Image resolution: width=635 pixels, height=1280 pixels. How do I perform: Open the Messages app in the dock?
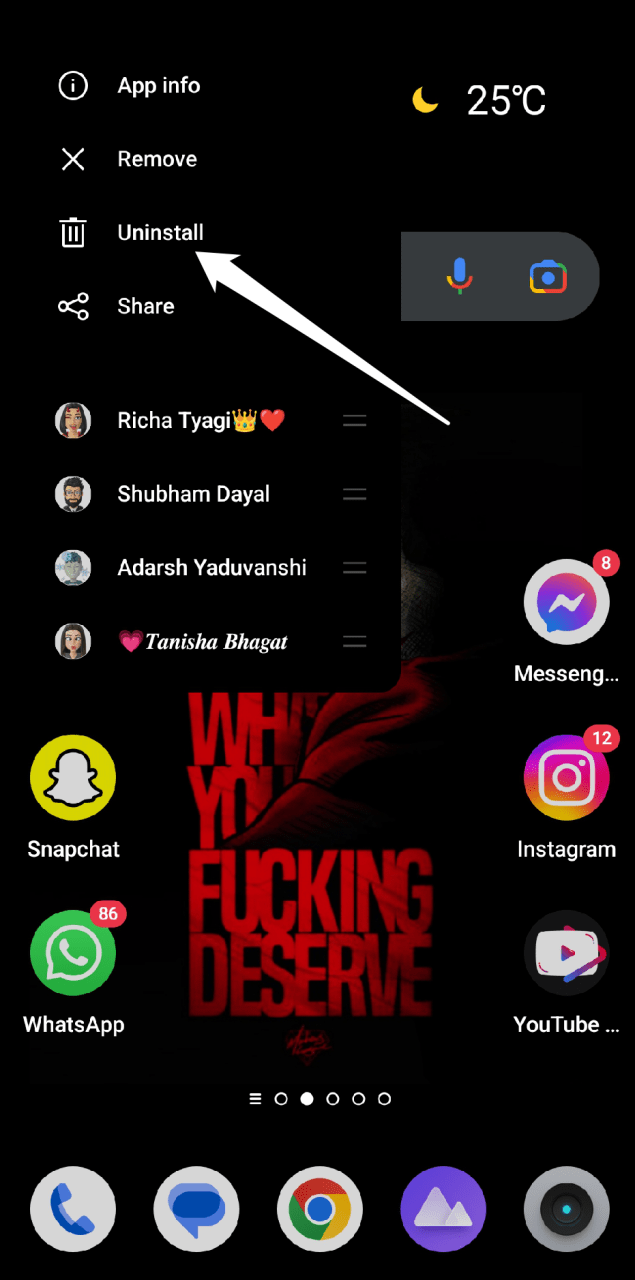[196, 1209]
